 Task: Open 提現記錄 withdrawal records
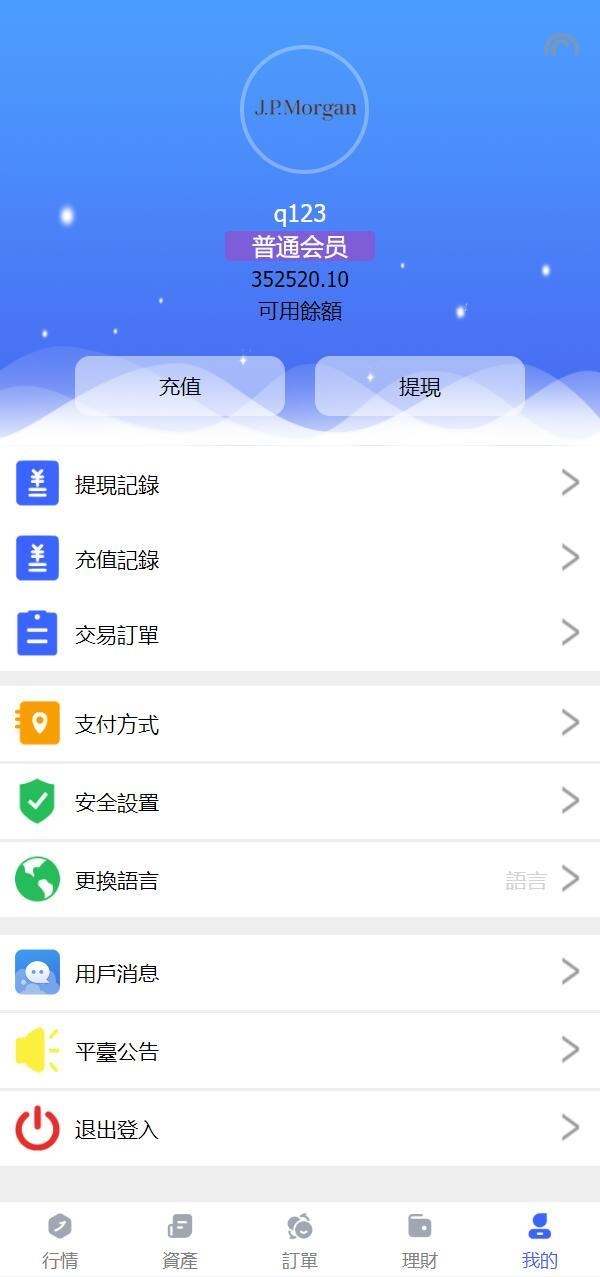[x=300, y=484]
